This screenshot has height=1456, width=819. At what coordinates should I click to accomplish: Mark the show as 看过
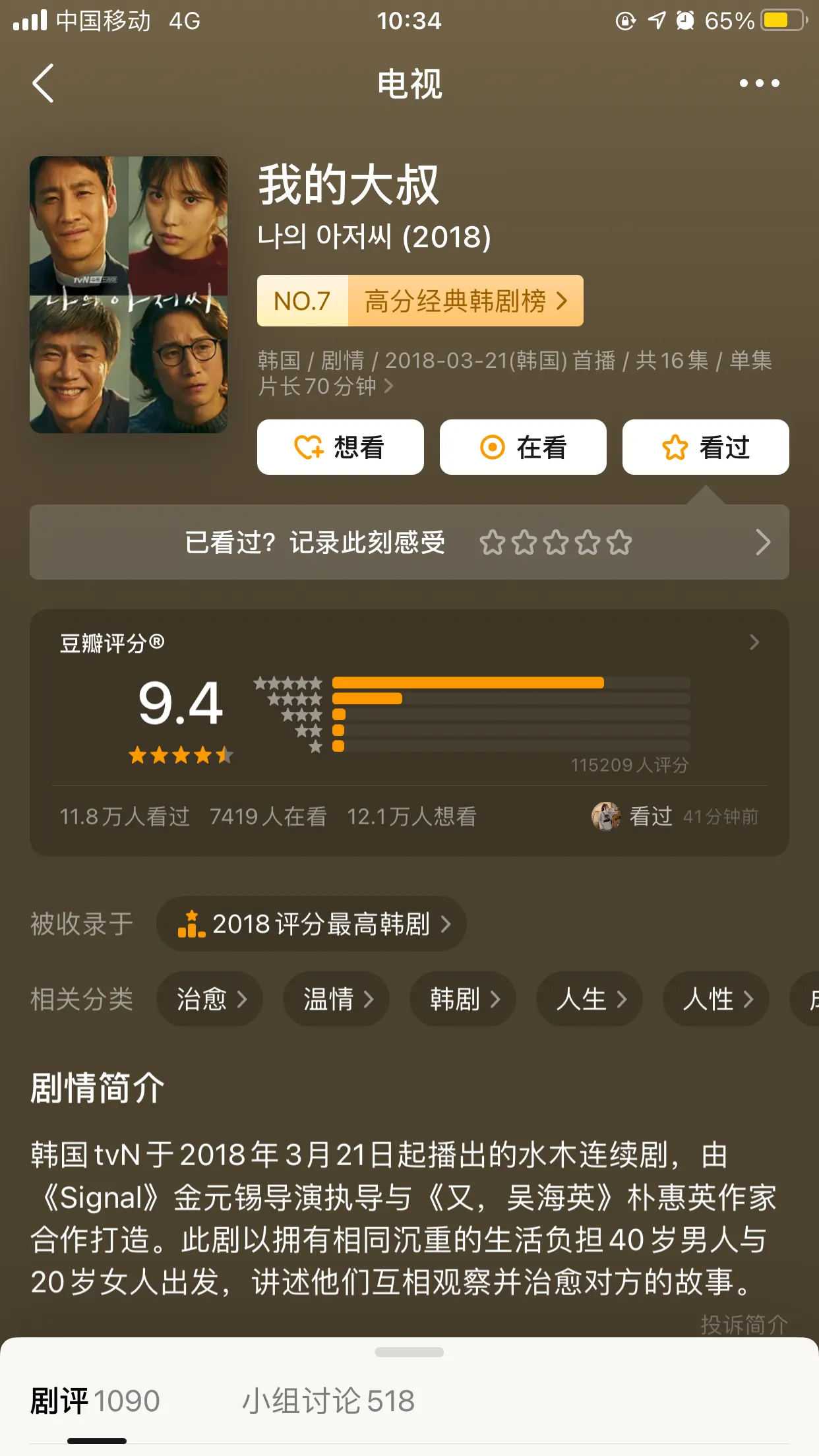pos(706,447)
